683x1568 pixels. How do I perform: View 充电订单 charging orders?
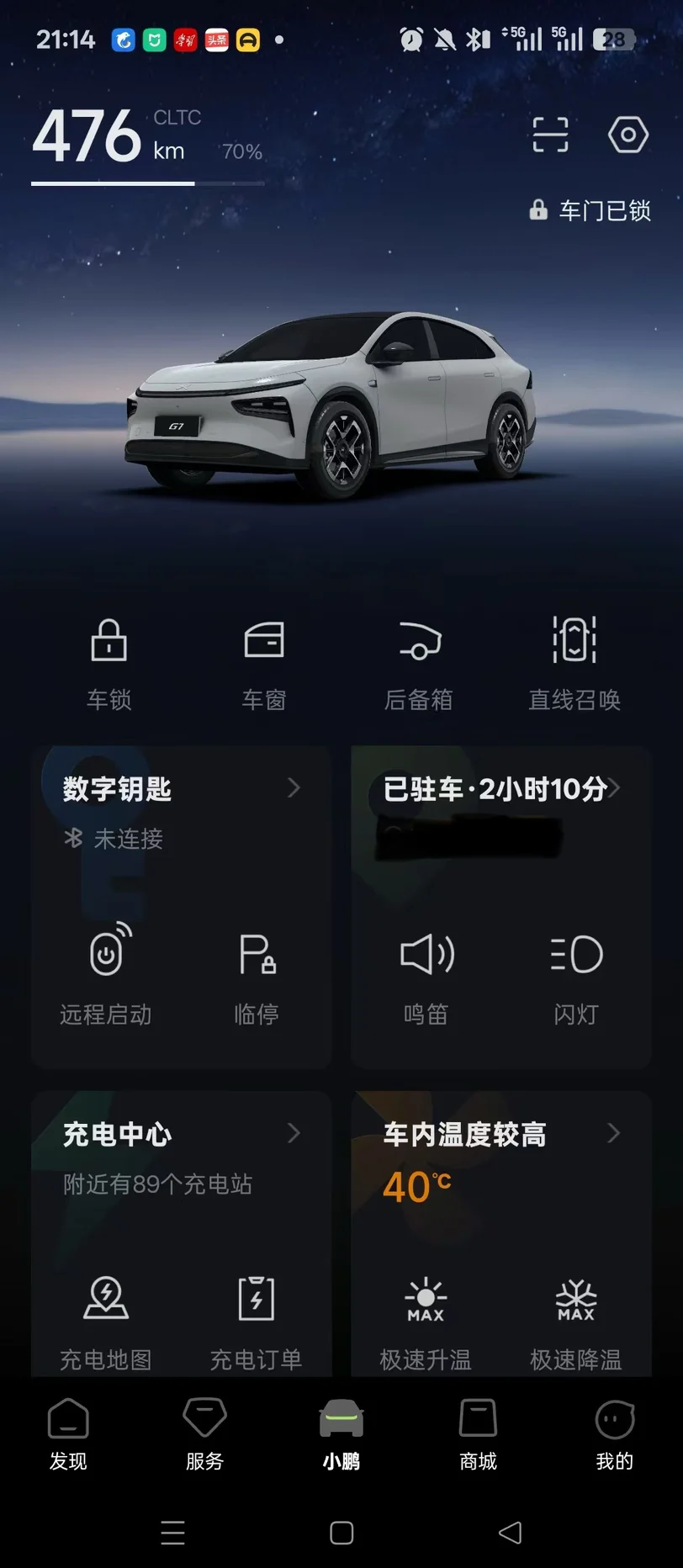click(257, 1322)
